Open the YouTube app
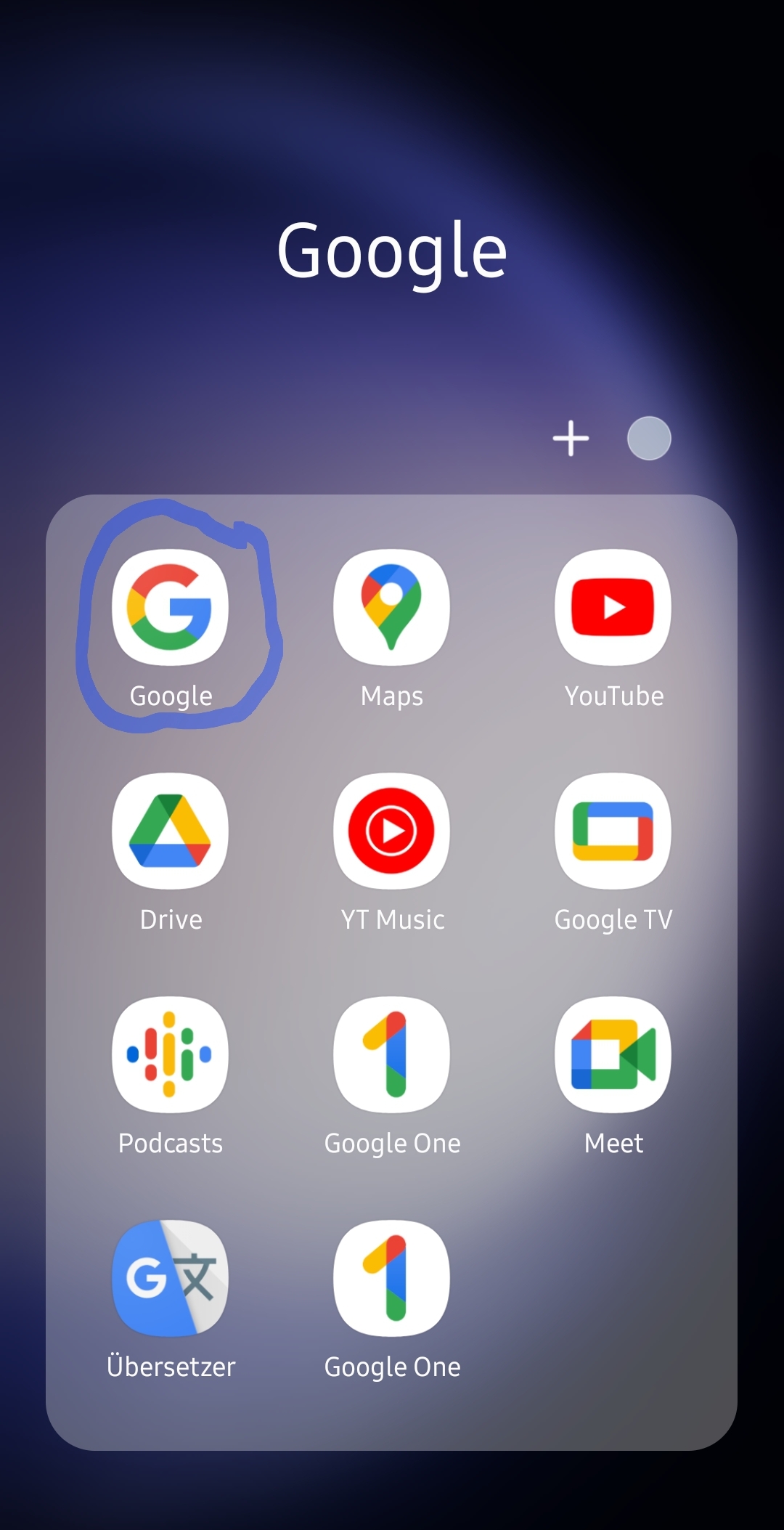This screenshot has height=1530, width=784. [613, 607]
